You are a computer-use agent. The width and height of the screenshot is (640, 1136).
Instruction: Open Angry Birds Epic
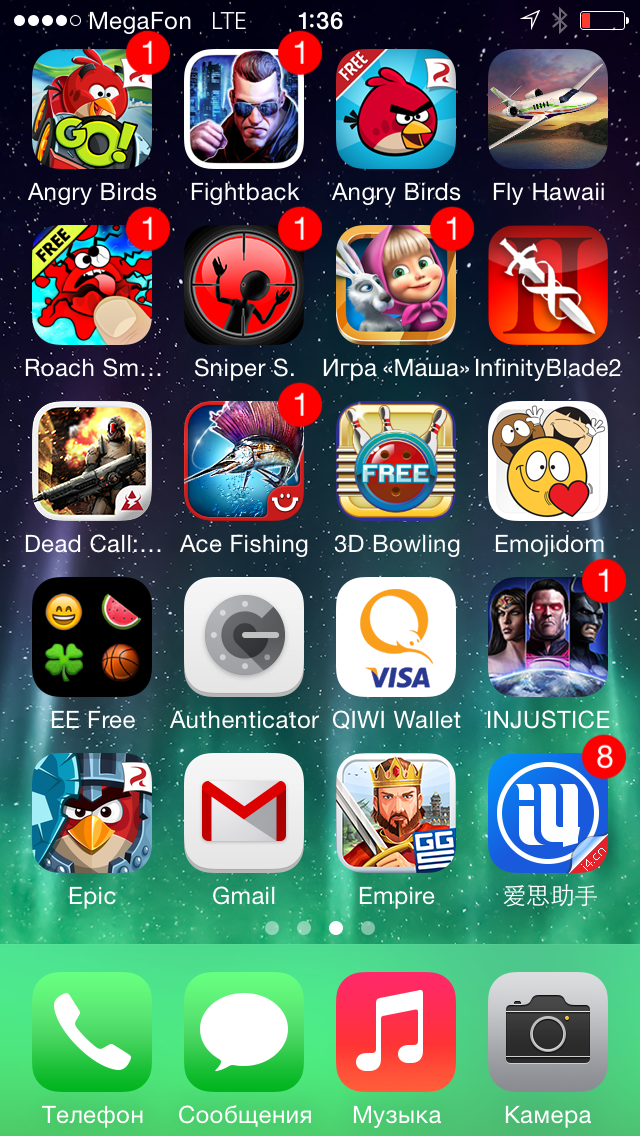(92, 813)
